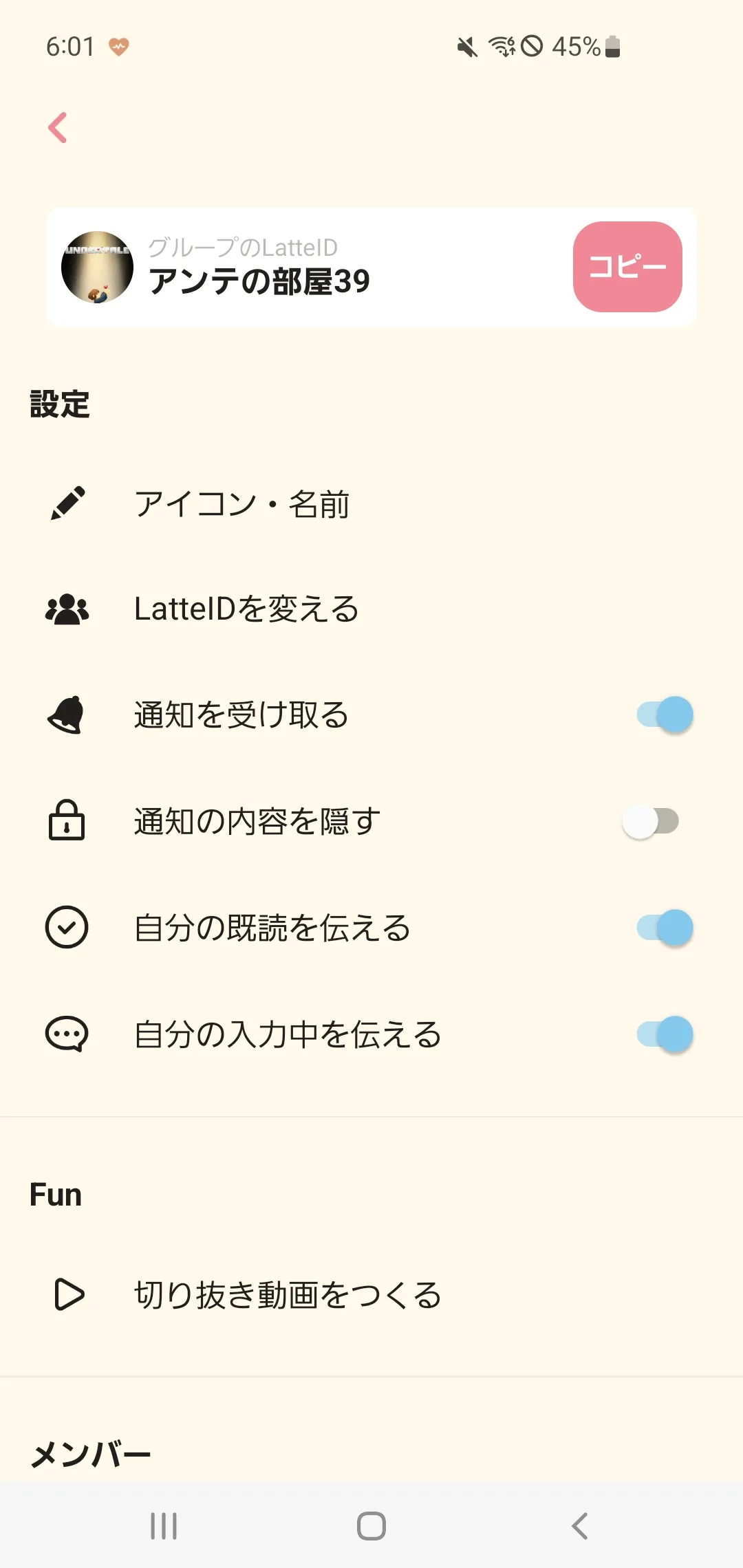Enable the 通知の内容を隠す switch

(651, 821)
